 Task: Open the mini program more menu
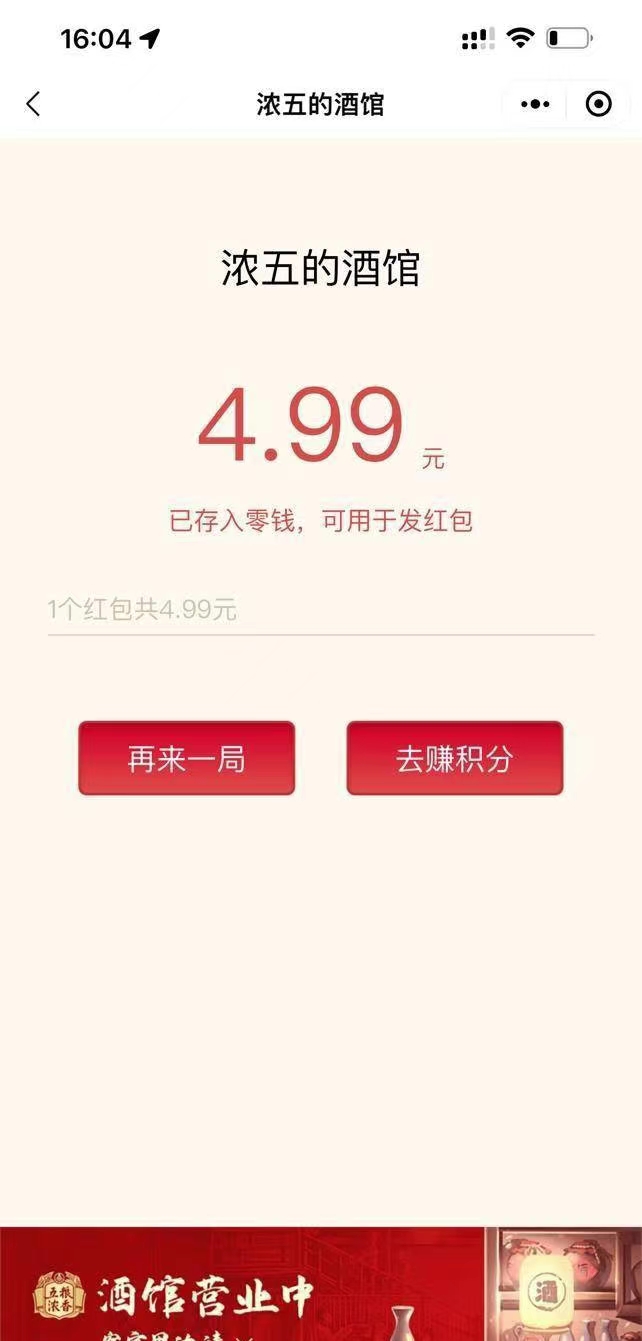pos(535,104)
